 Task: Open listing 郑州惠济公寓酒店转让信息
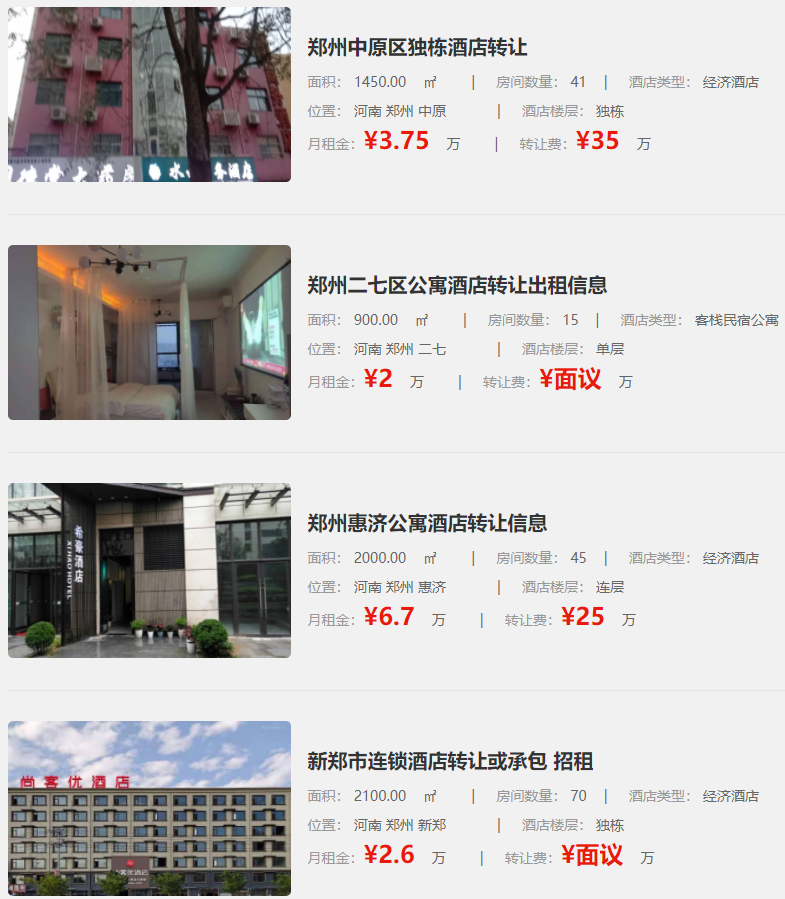[x=427, y=523]
